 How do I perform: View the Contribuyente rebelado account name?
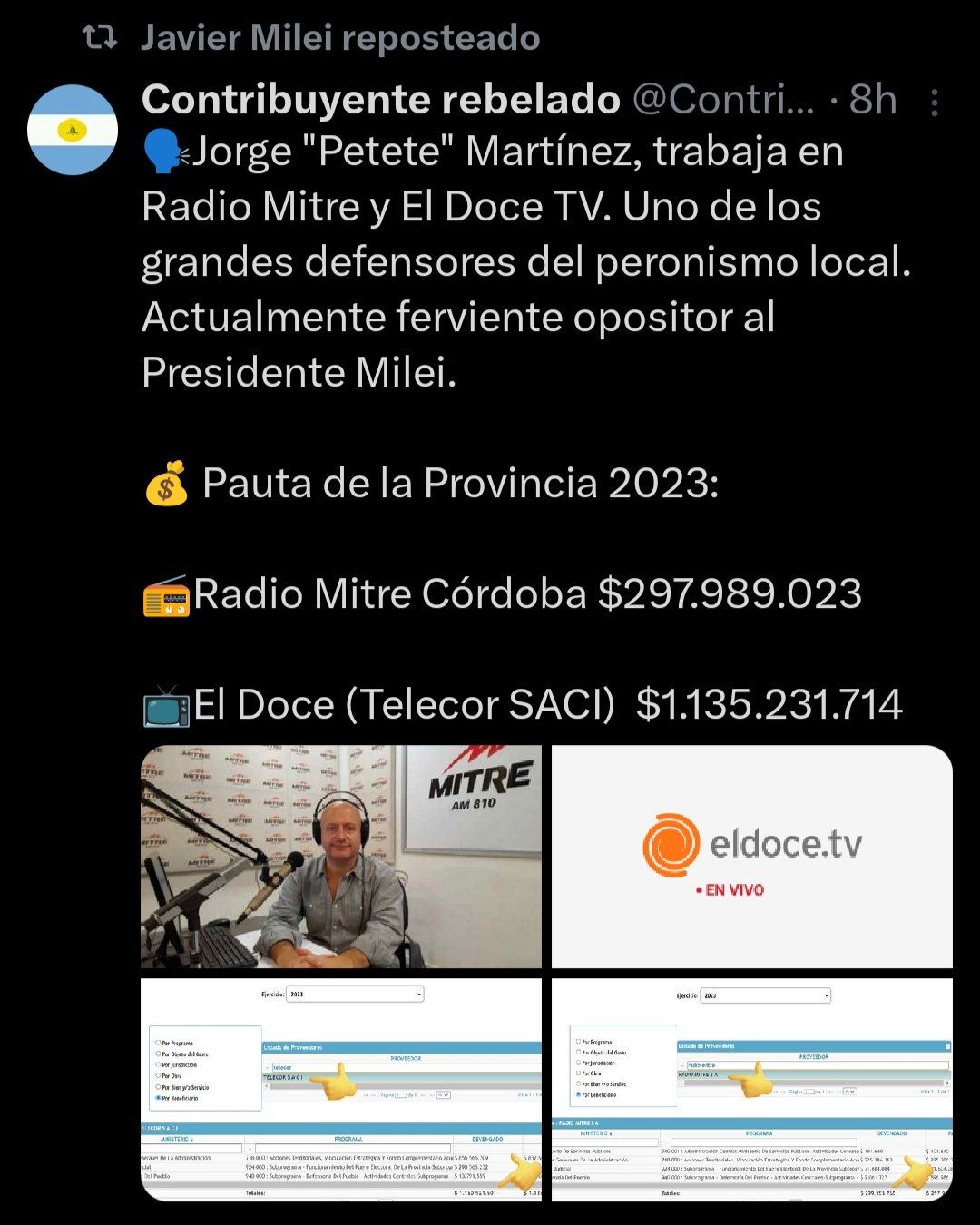[x=381, y=100]
